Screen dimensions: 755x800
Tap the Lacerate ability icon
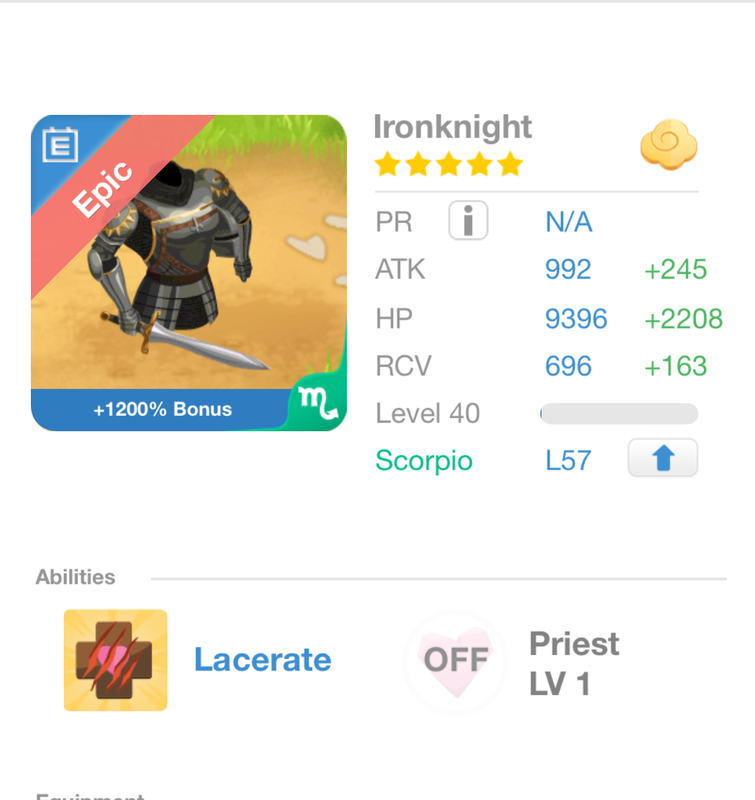(x=116, y=660)
